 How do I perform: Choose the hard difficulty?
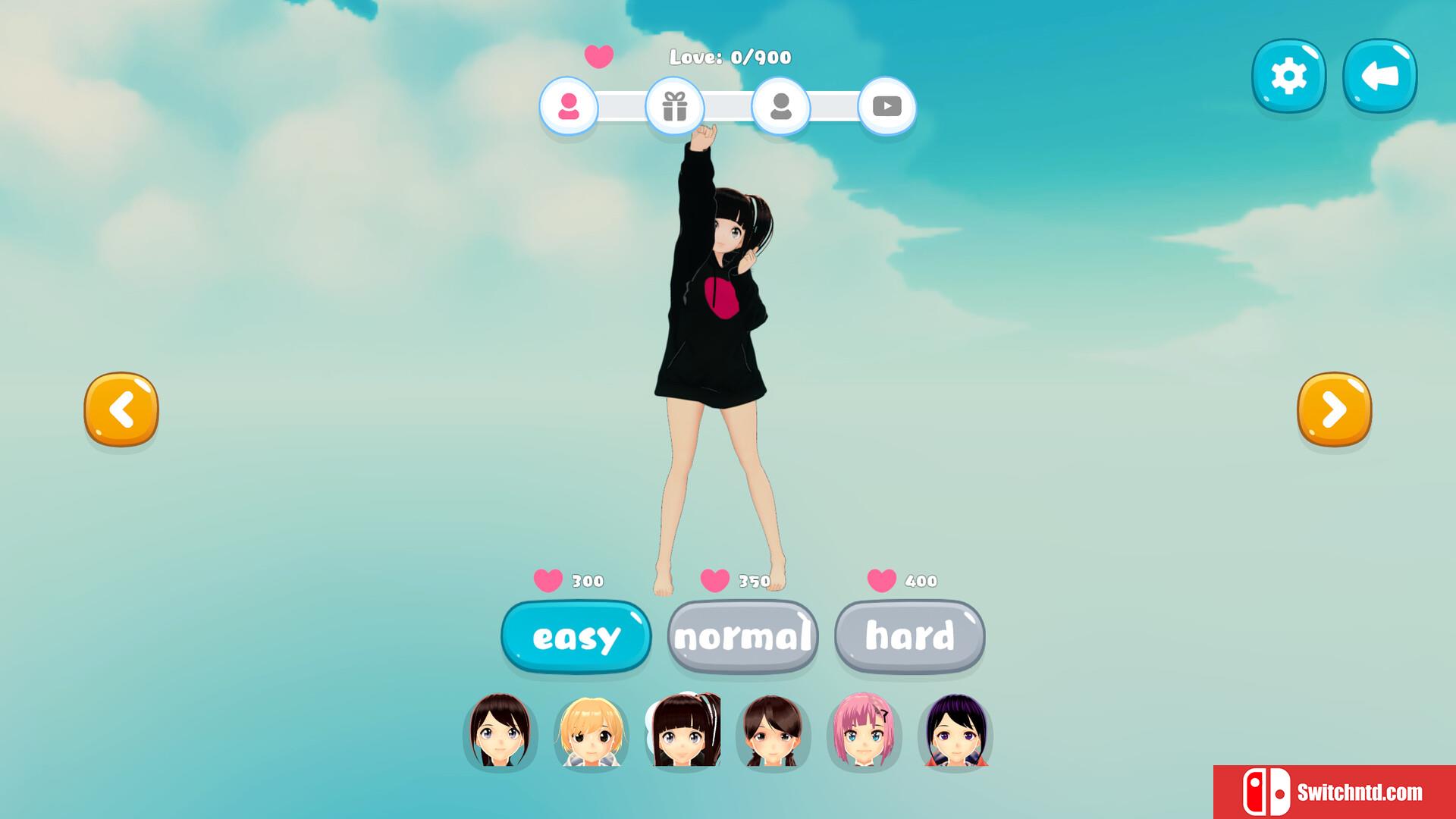tap(909, 636)
